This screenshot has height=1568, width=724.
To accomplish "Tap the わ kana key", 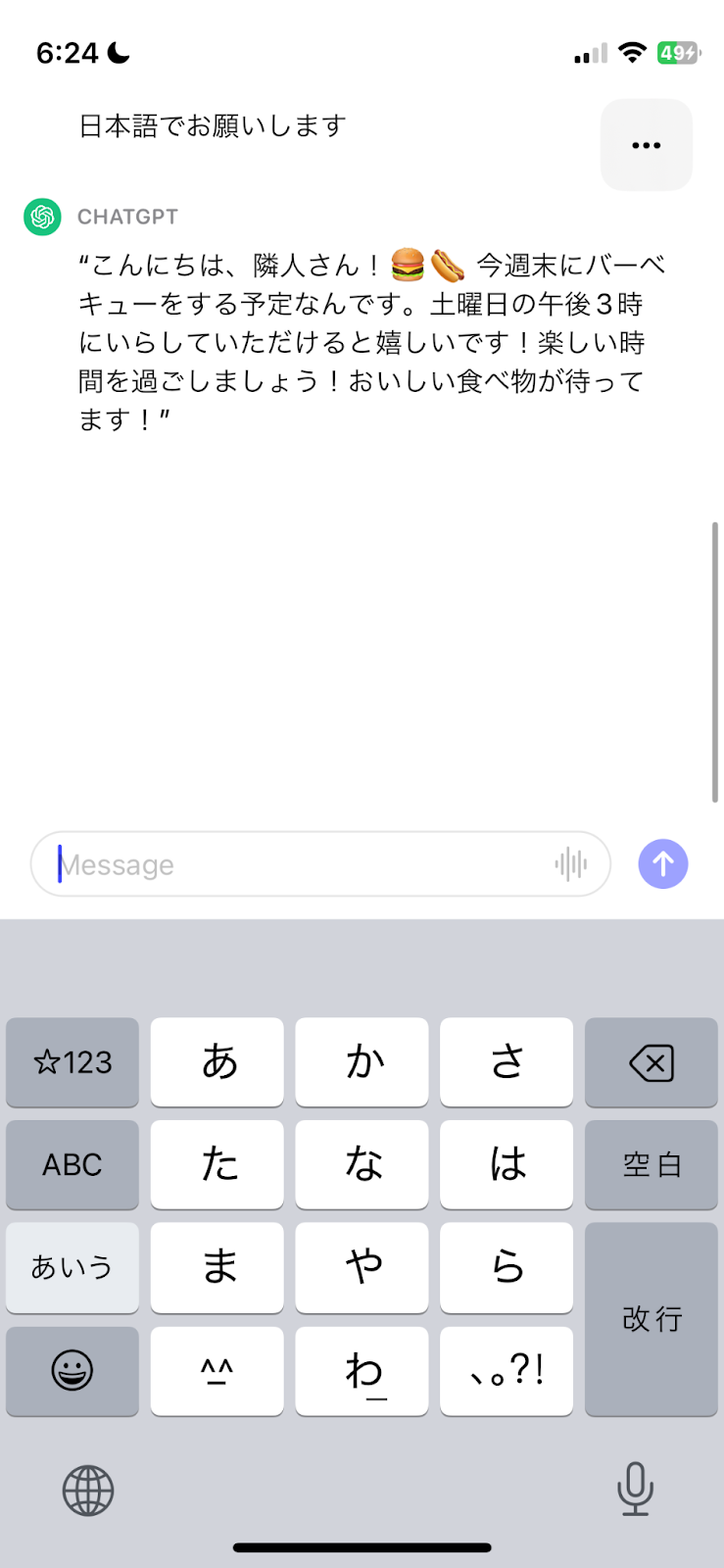I will pos(362,1371).
